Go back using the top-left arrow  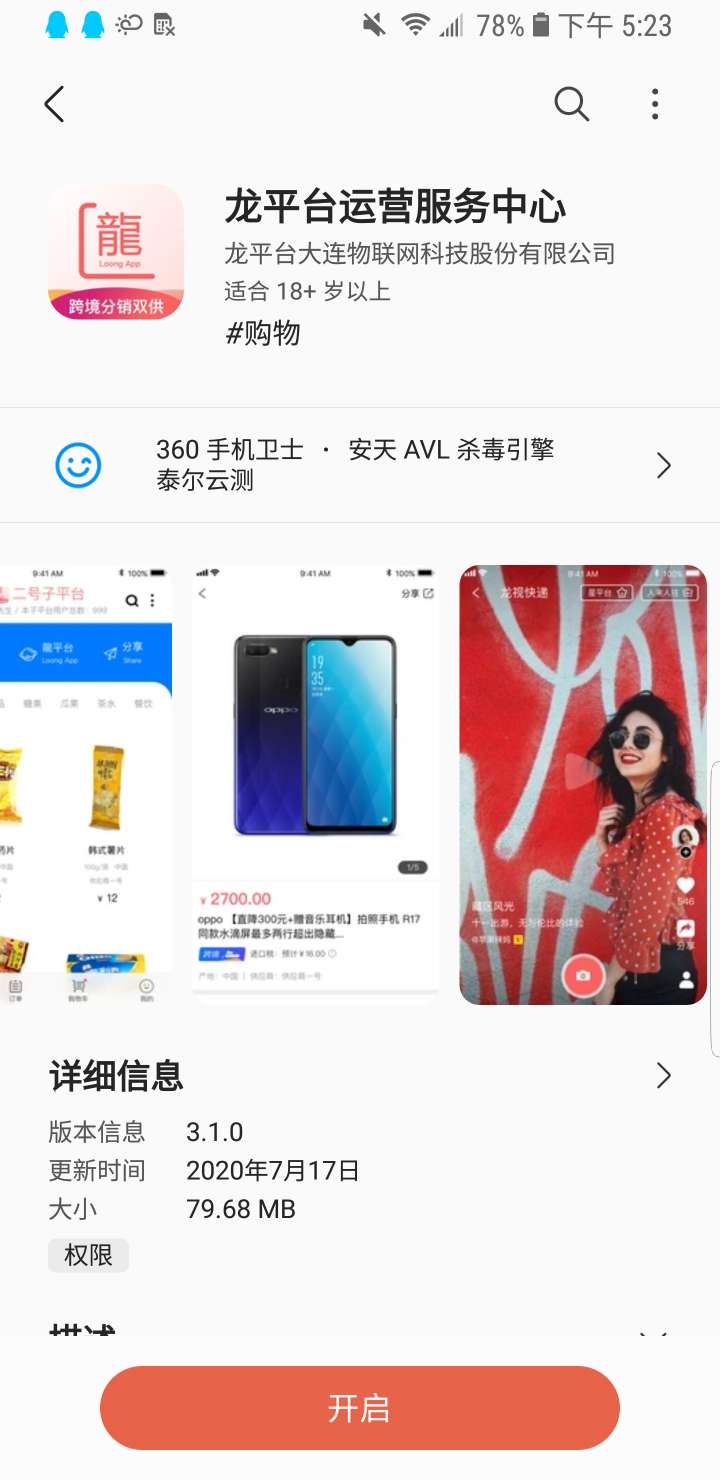click(54, 104)
